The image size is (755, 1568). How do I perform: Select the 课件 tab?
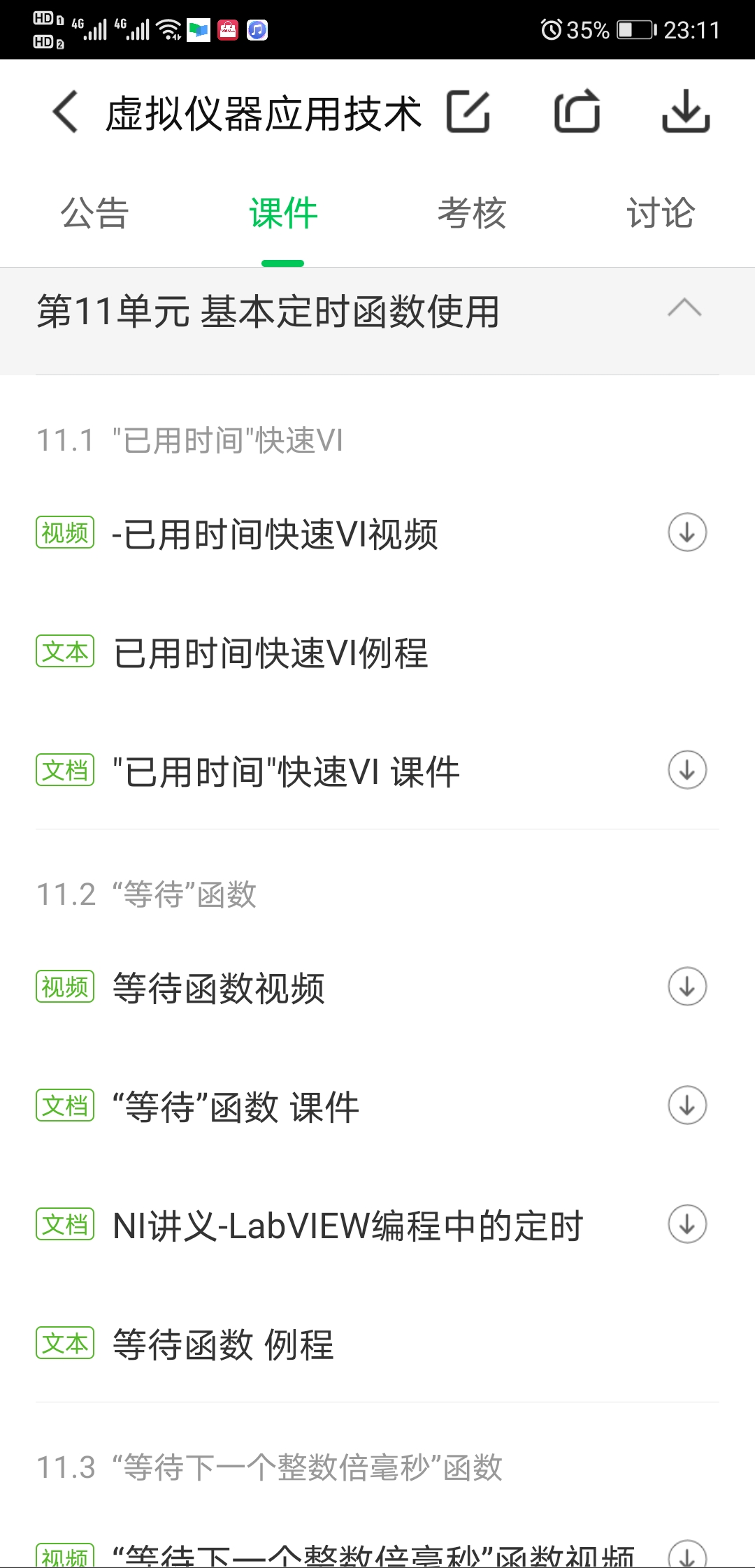(283, 213)
